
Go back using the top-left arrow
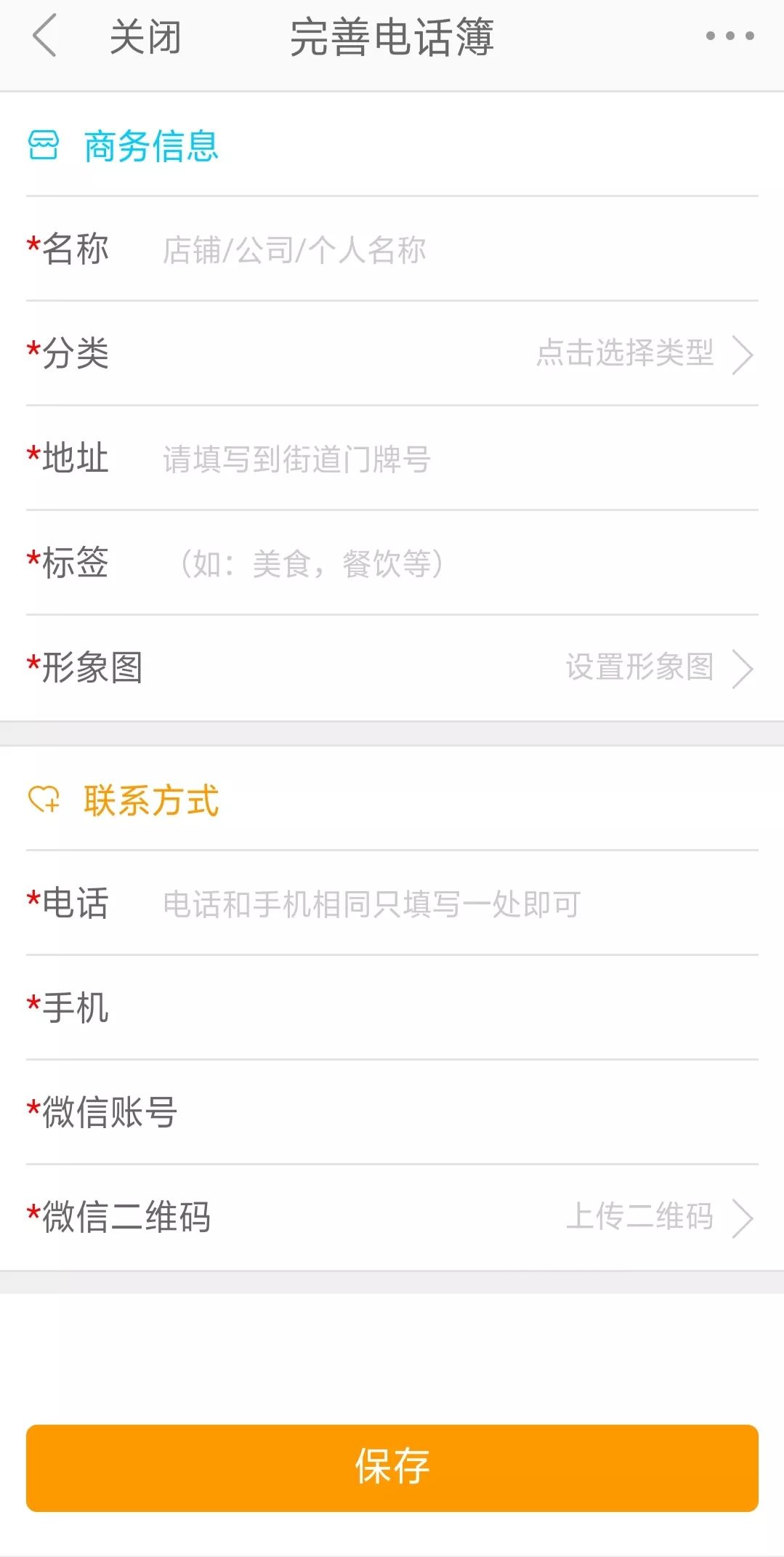pyautogui.click(x=44, y=36)
